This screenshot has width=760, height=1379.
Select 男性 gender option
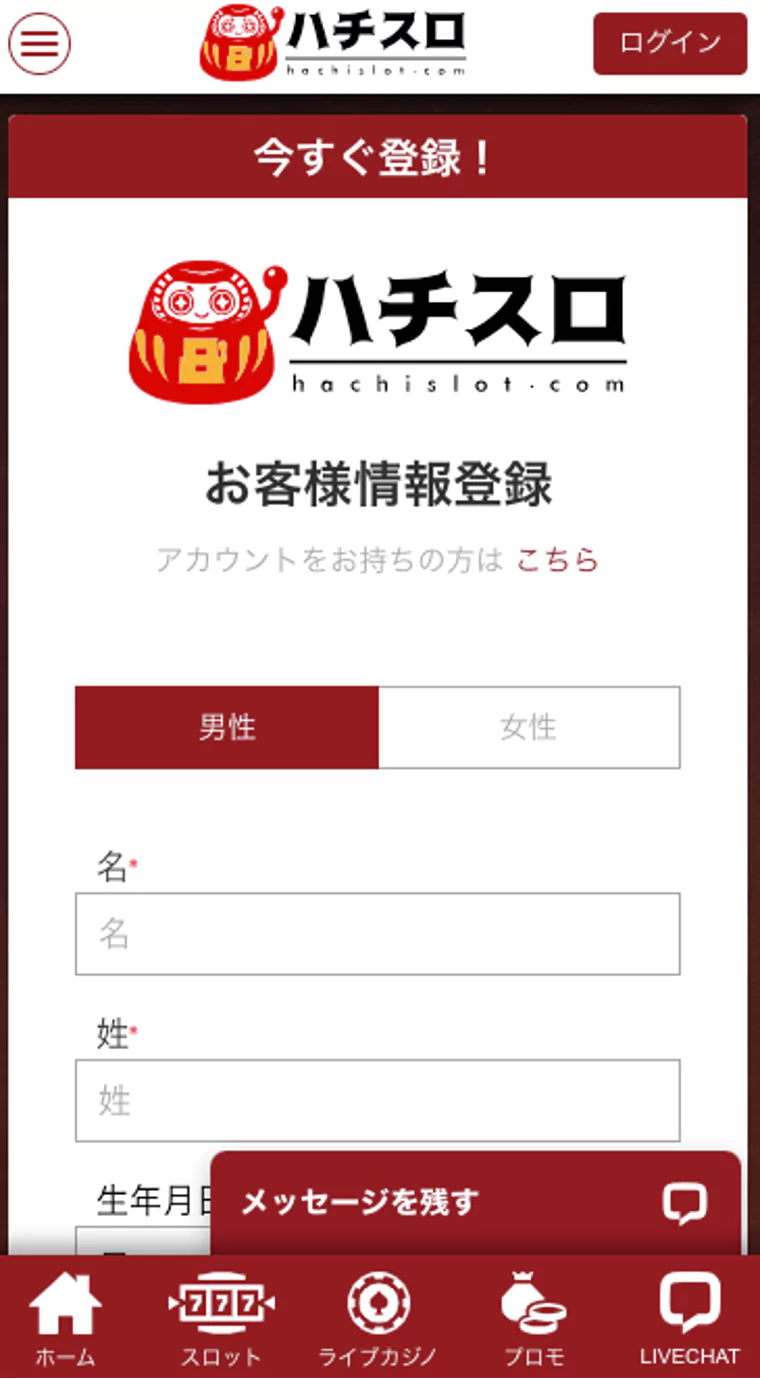point(227,727)
